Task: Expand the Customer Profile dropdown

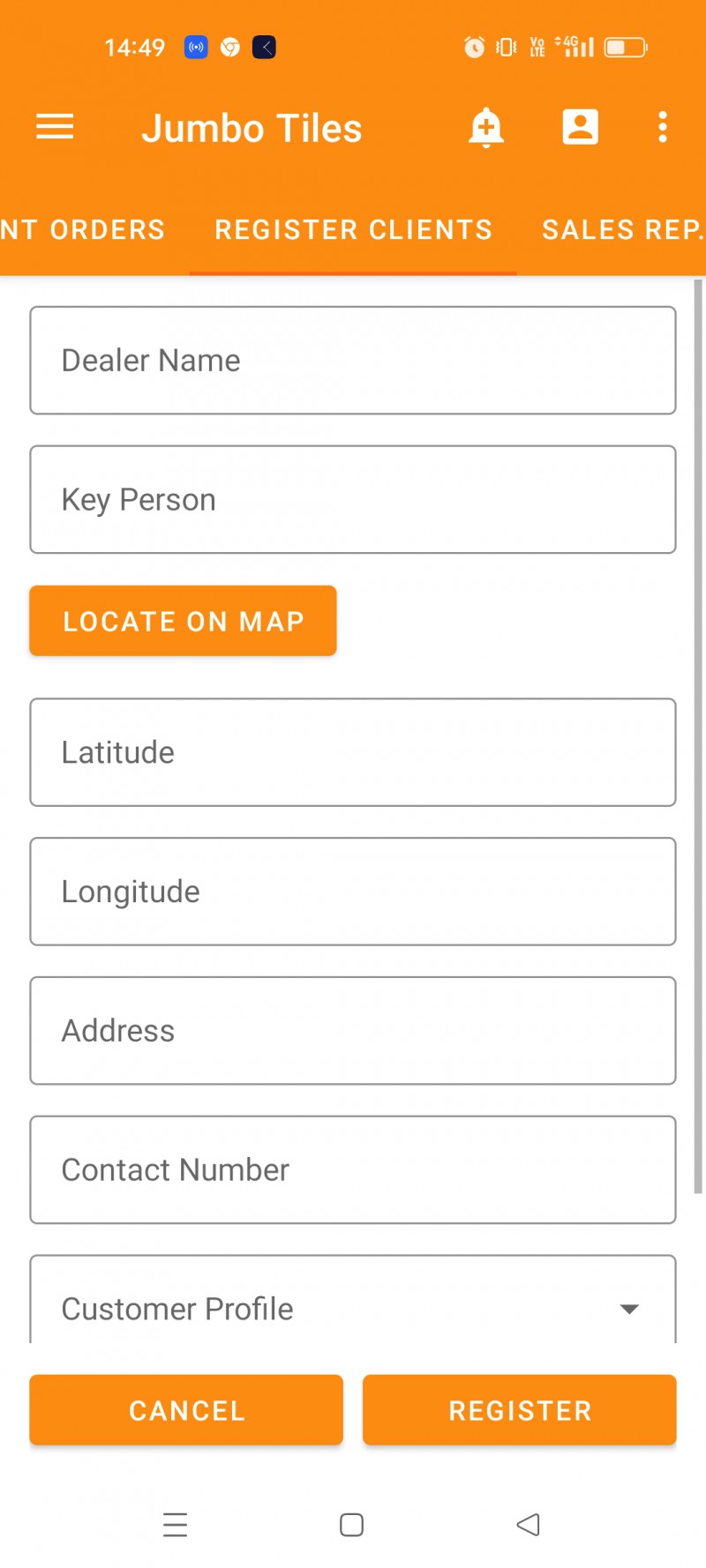Action: click(353, 1303)
